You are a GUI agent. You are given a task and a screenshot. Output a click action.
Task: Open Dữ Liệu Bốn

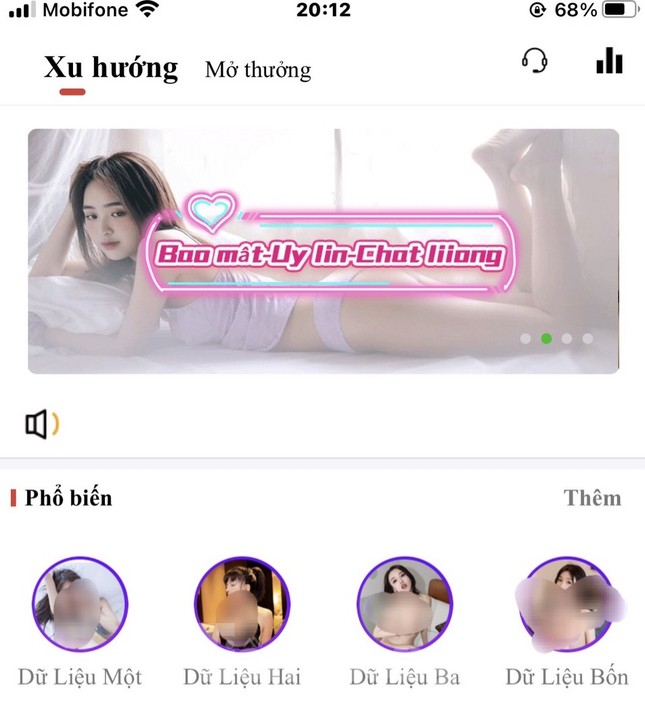point(567,607)
